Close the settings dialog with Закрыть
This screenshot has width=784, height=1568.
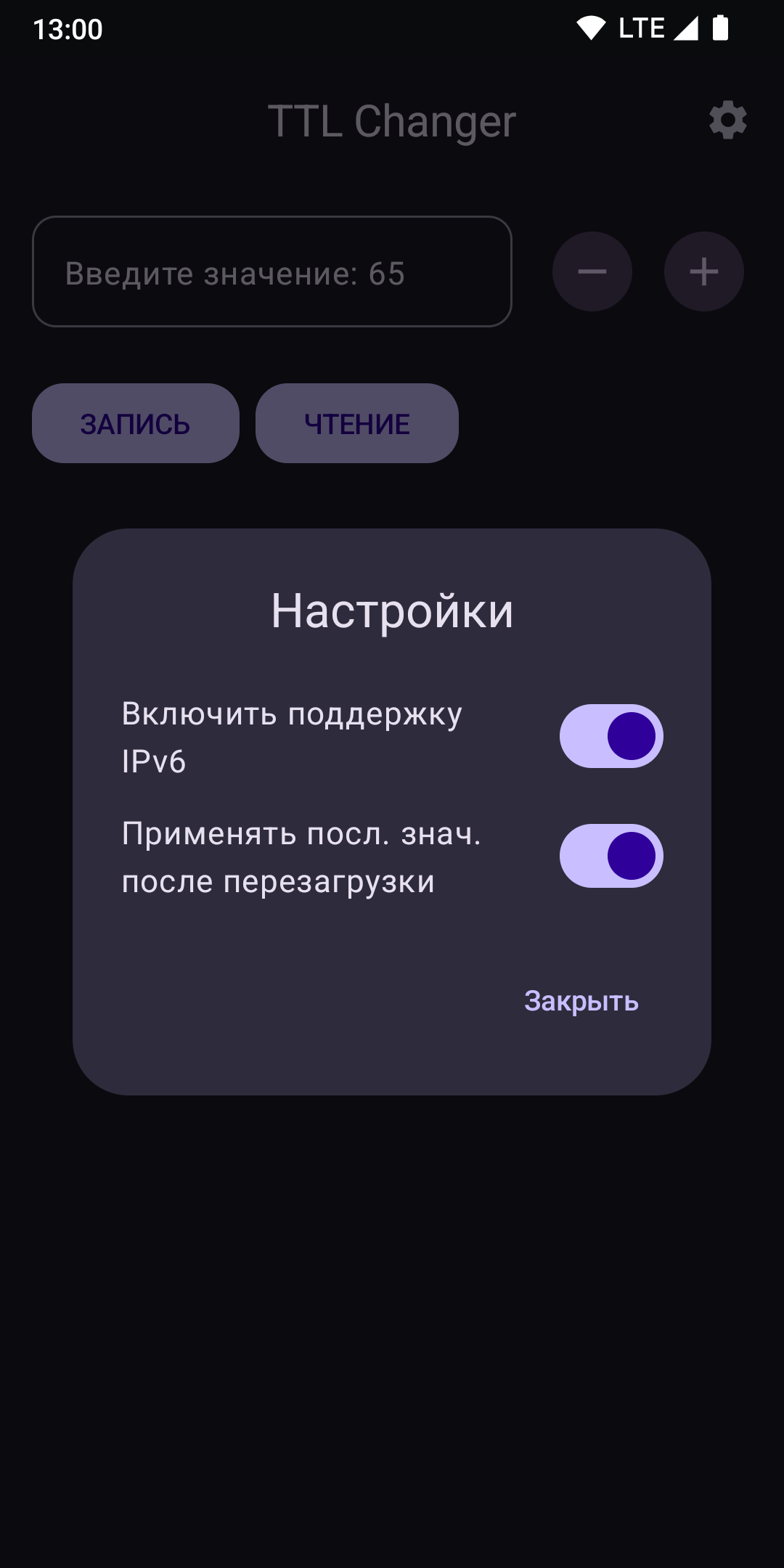point(581,1001)
